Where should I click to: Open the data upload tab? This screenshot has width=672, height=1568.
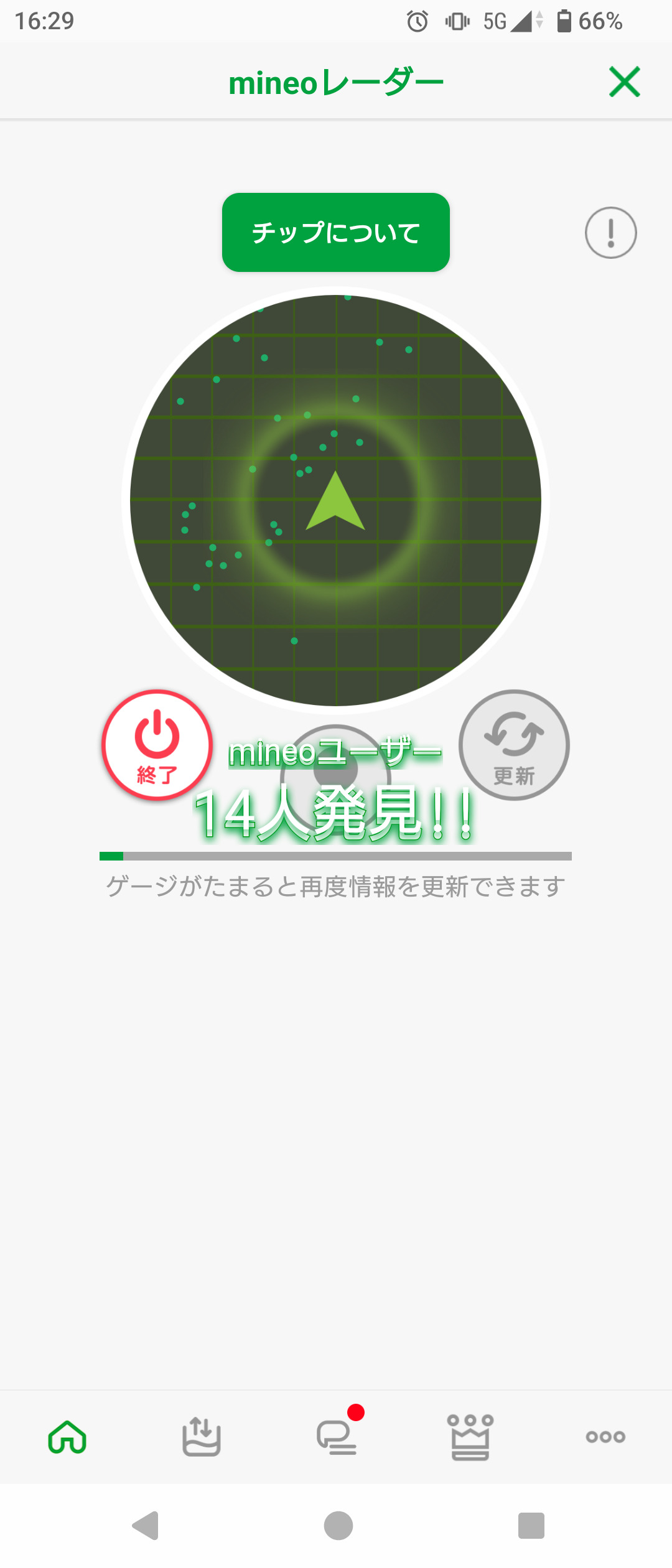point(201,1437)
